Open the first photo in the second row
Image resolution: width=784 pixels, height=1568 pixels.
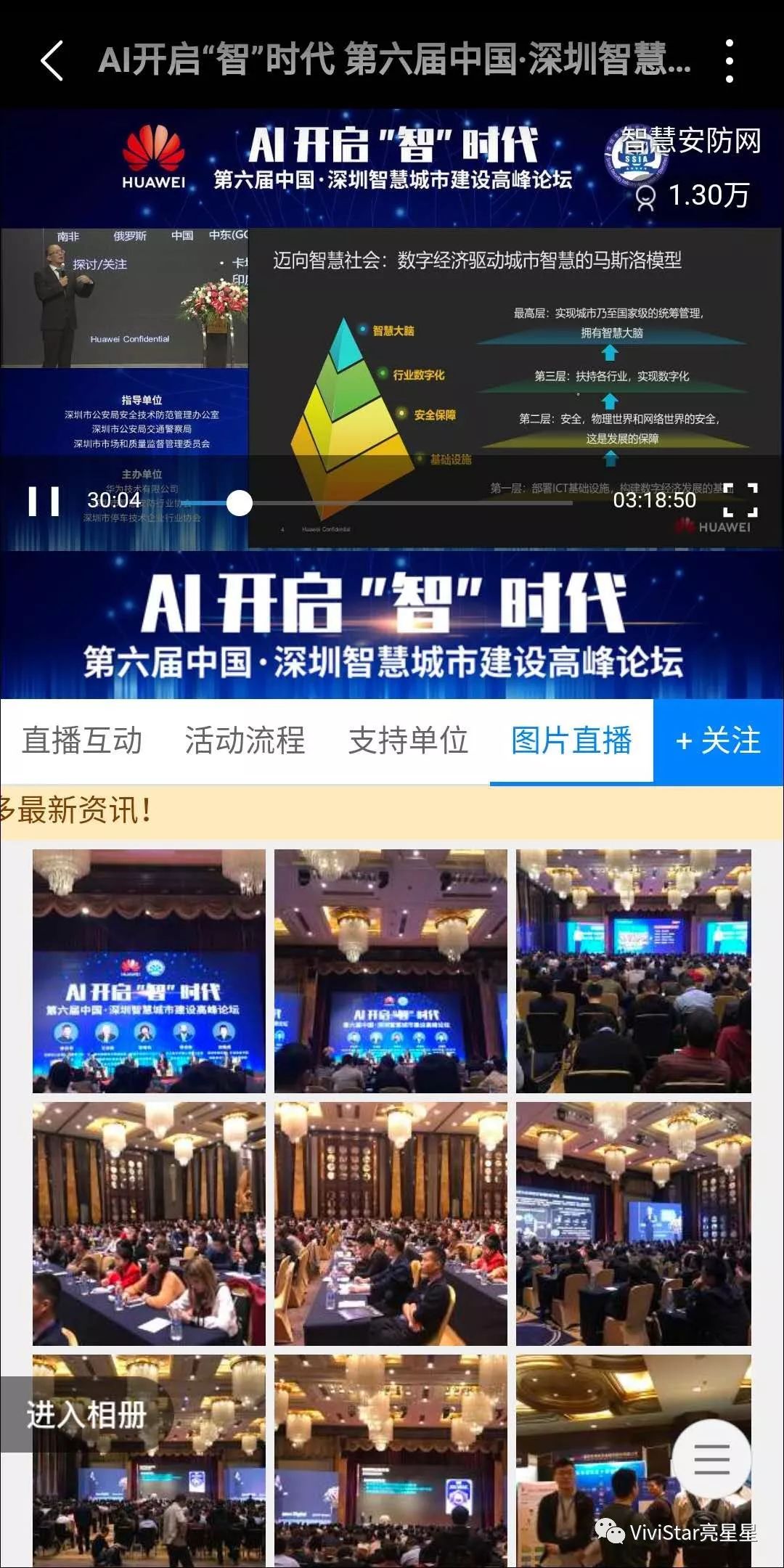(x=149, y=1224)
